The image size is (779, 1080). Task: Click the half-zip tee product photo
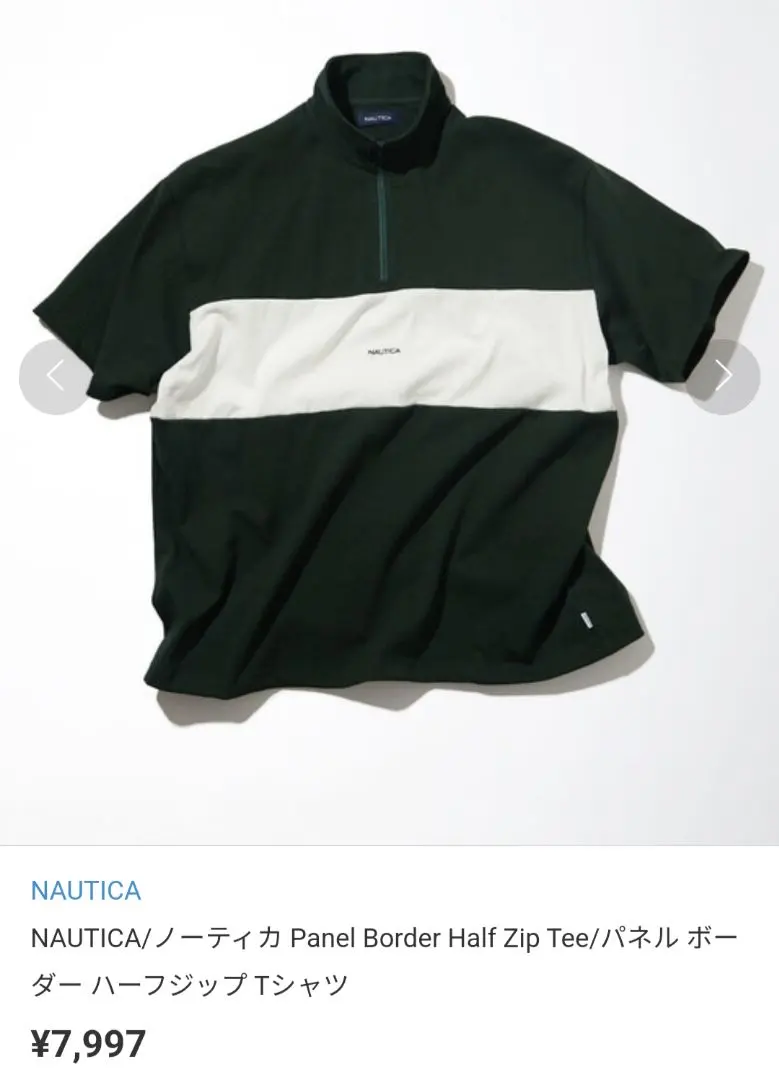tap(390, 400)
